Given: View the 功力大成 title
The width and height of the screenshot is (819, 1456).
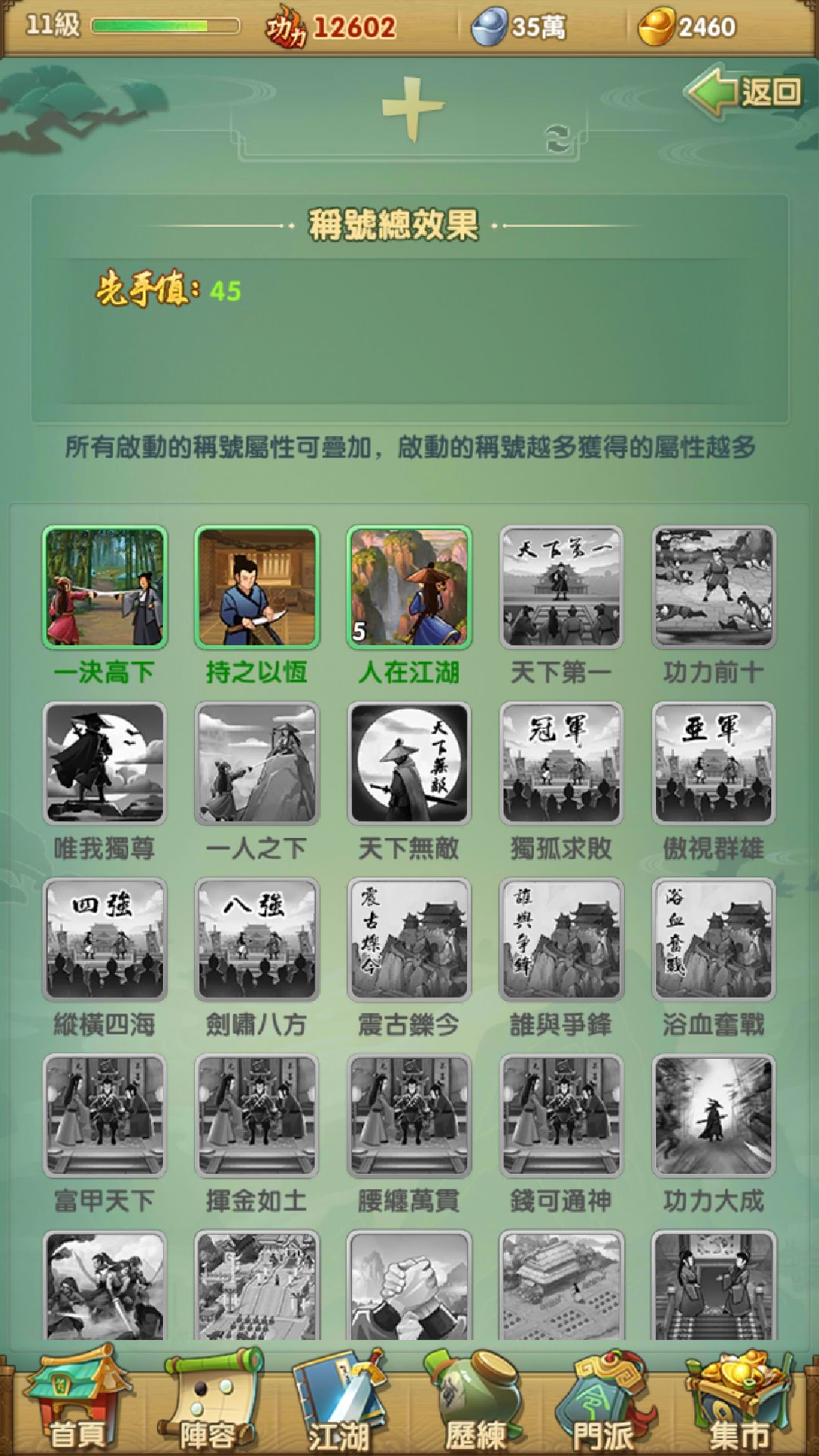Looking at the screenshot, I should coord(714,1116).
